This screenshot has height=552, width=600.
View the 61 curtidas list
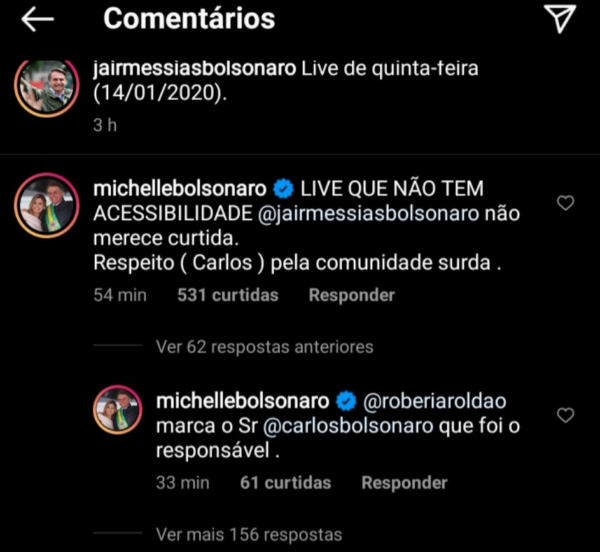pyautogui.click(x=285, y=482)
